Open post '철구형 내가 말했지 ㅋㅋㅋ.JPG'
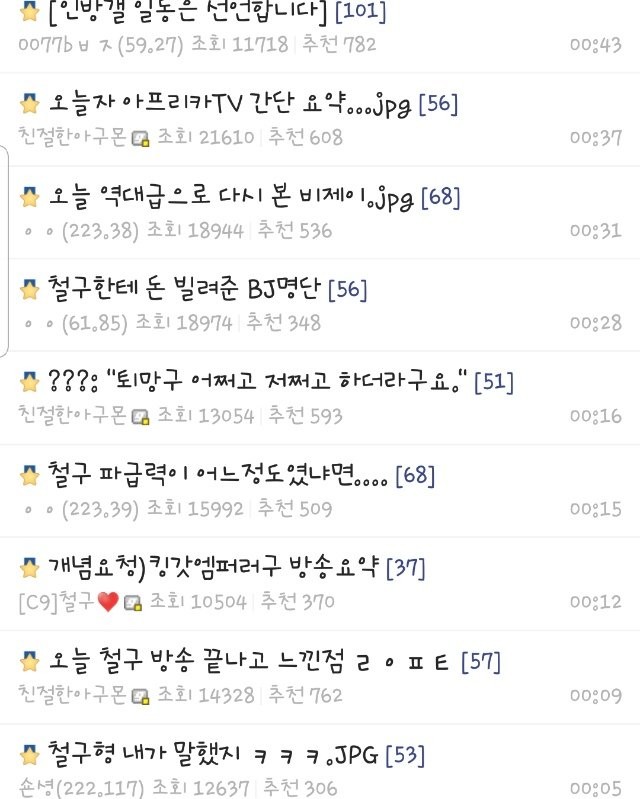 (212, 754)
